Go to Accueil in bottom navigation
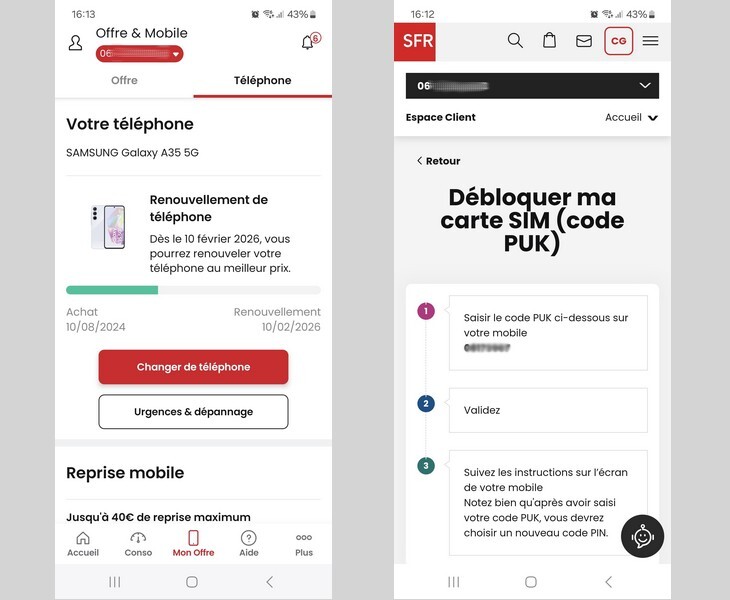Image resolution: width=730 pixels, height=600 pixels. point(83,544)
